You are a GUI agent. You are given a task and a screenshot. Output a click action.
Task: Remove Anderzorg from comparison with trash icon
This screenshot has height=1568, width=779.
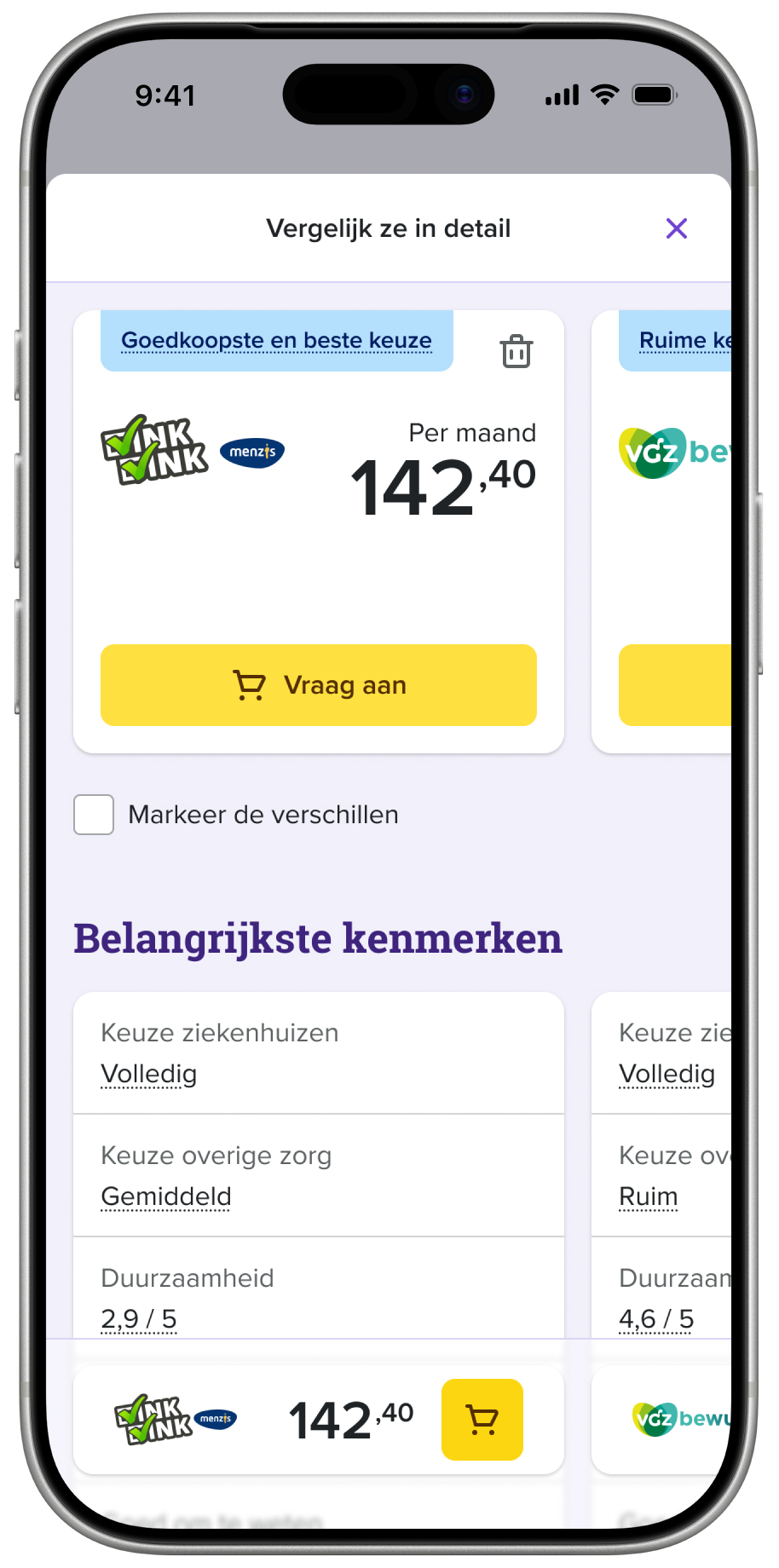516,351
